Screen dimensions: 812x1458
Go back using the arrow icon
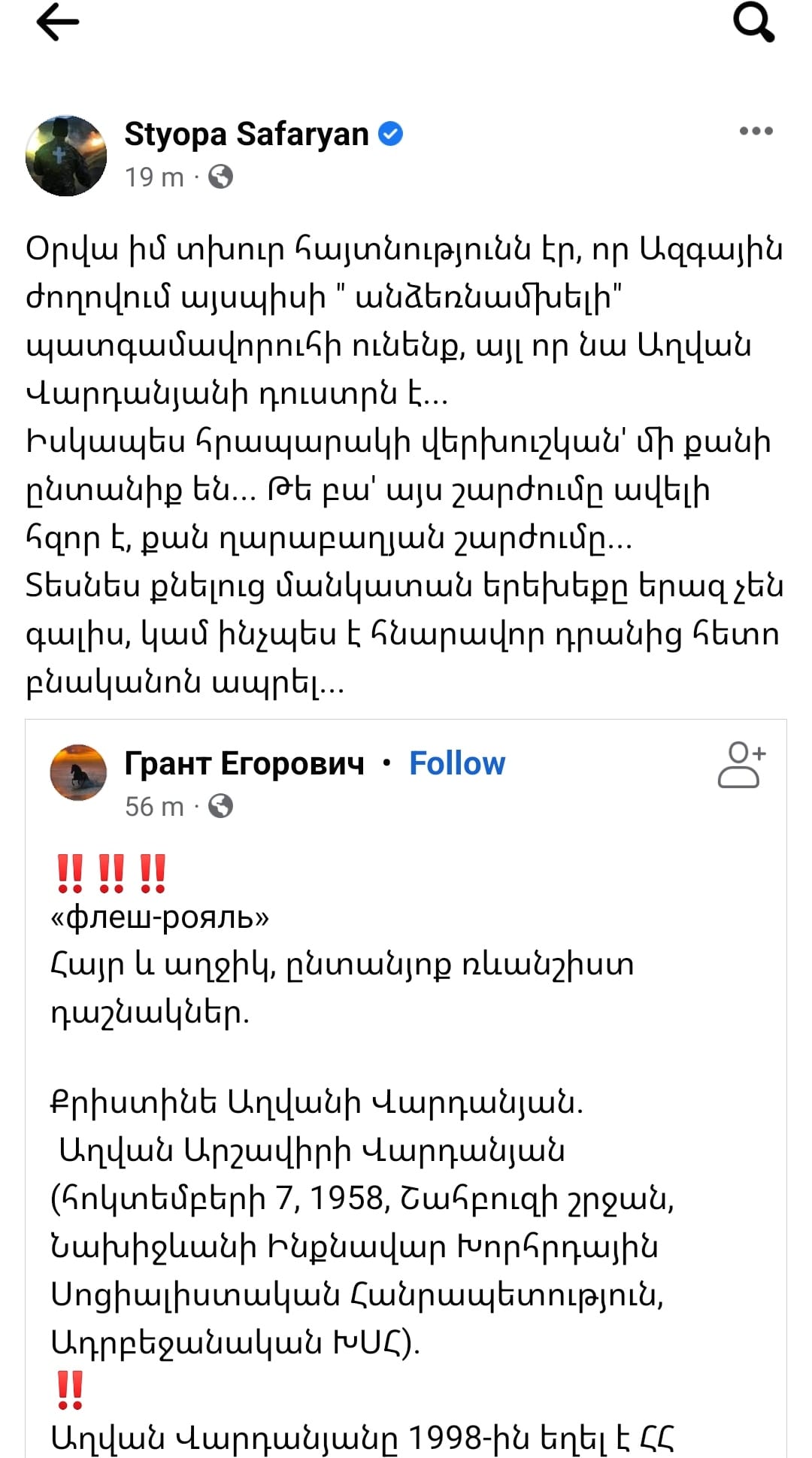[58, 22]
